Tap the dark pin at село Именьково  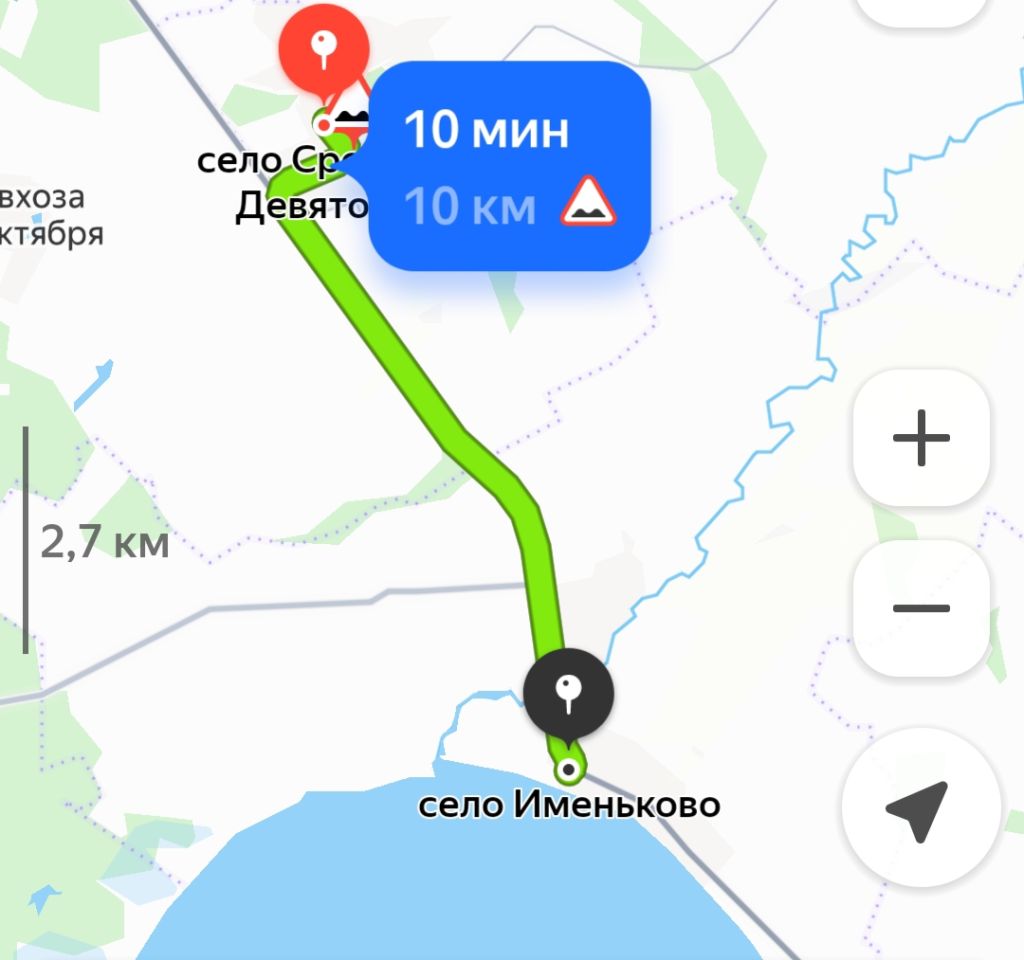pos(568,694)
